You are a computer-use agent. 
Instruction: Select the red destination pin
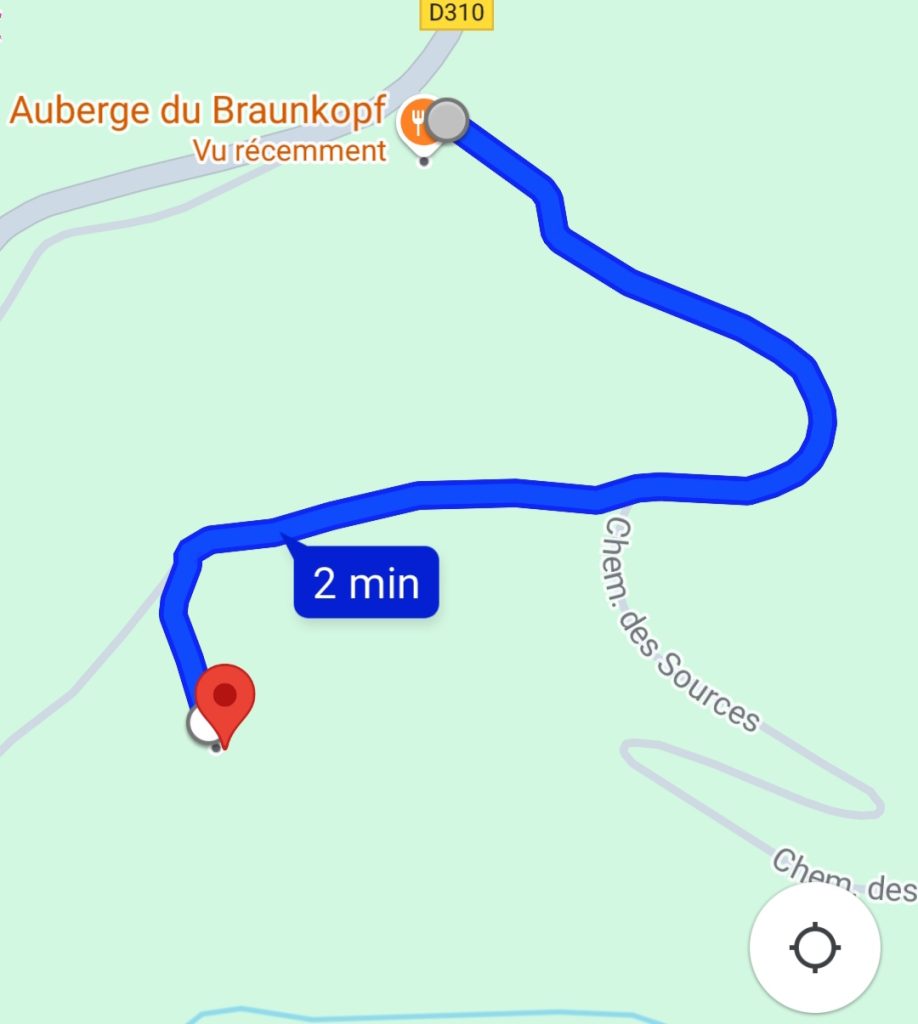coord(225,699)
